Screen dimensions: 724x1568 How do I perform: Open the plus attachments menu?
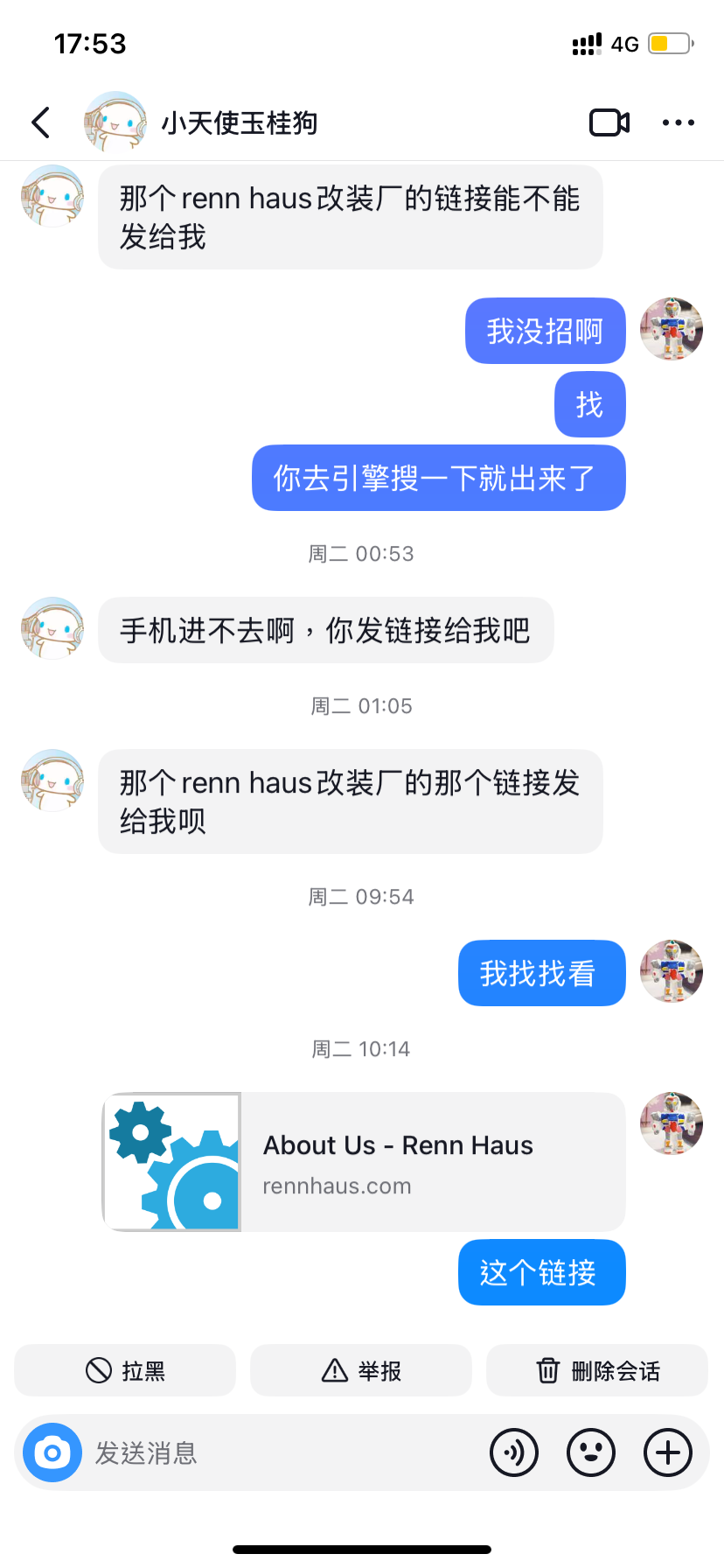coord(668,1452)
